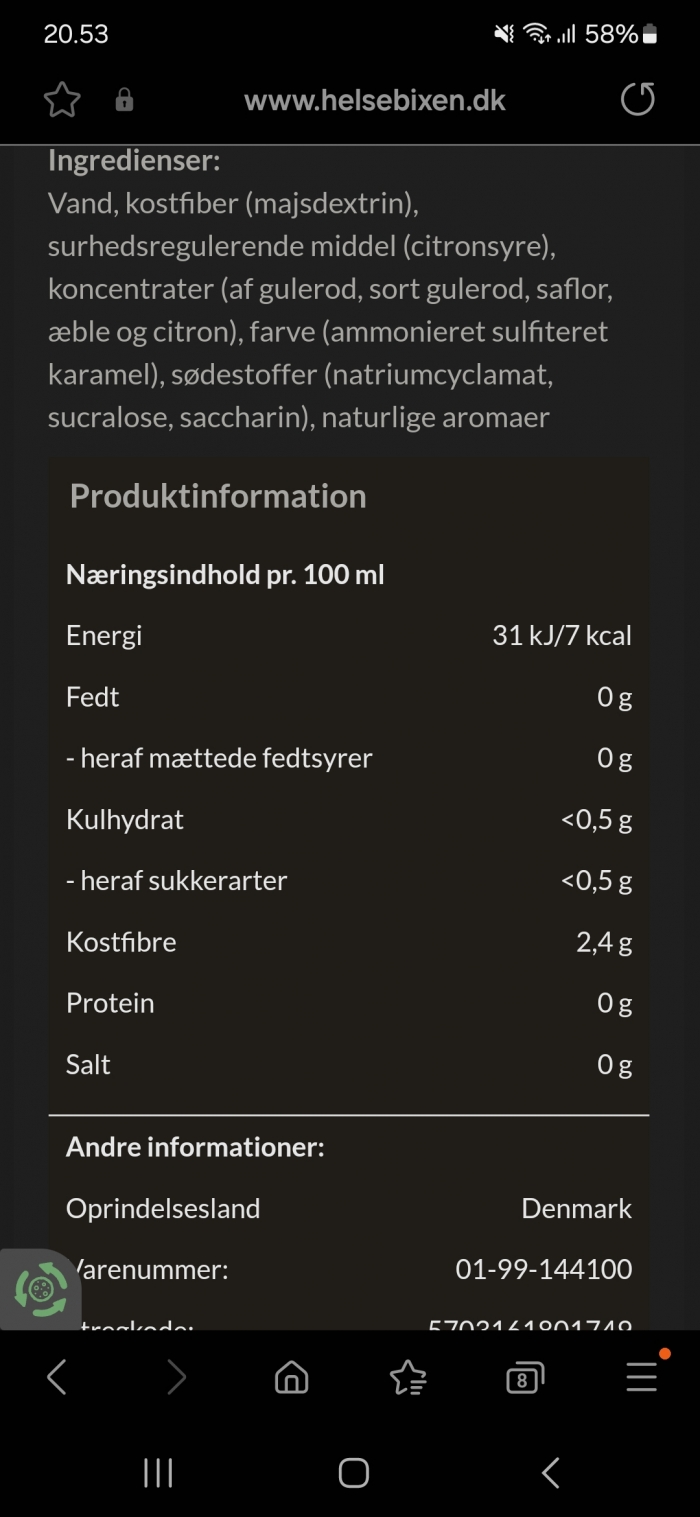This screenshot has width=700, height=1517.
Task: Bookmark this page with the star icon
Action: tap(62, 100)
